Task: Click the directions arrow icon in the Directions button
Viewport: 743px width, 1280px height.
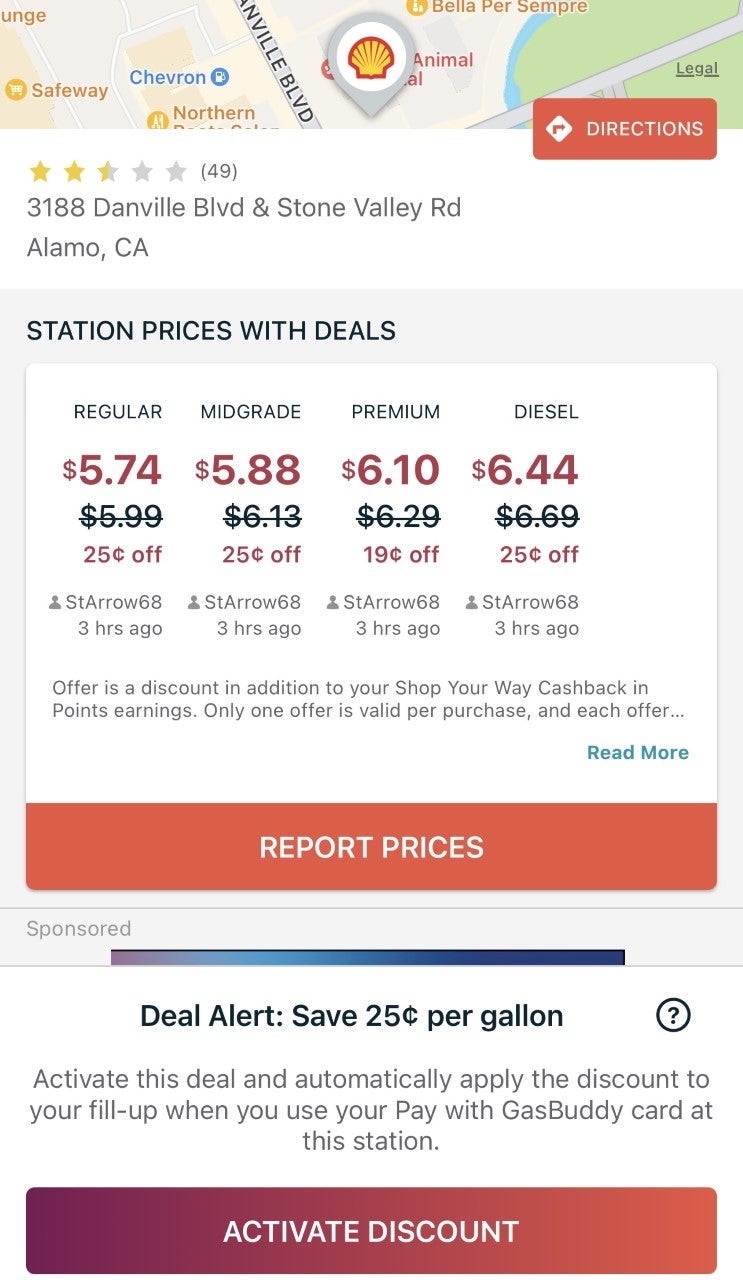Action: coord(558,128)
